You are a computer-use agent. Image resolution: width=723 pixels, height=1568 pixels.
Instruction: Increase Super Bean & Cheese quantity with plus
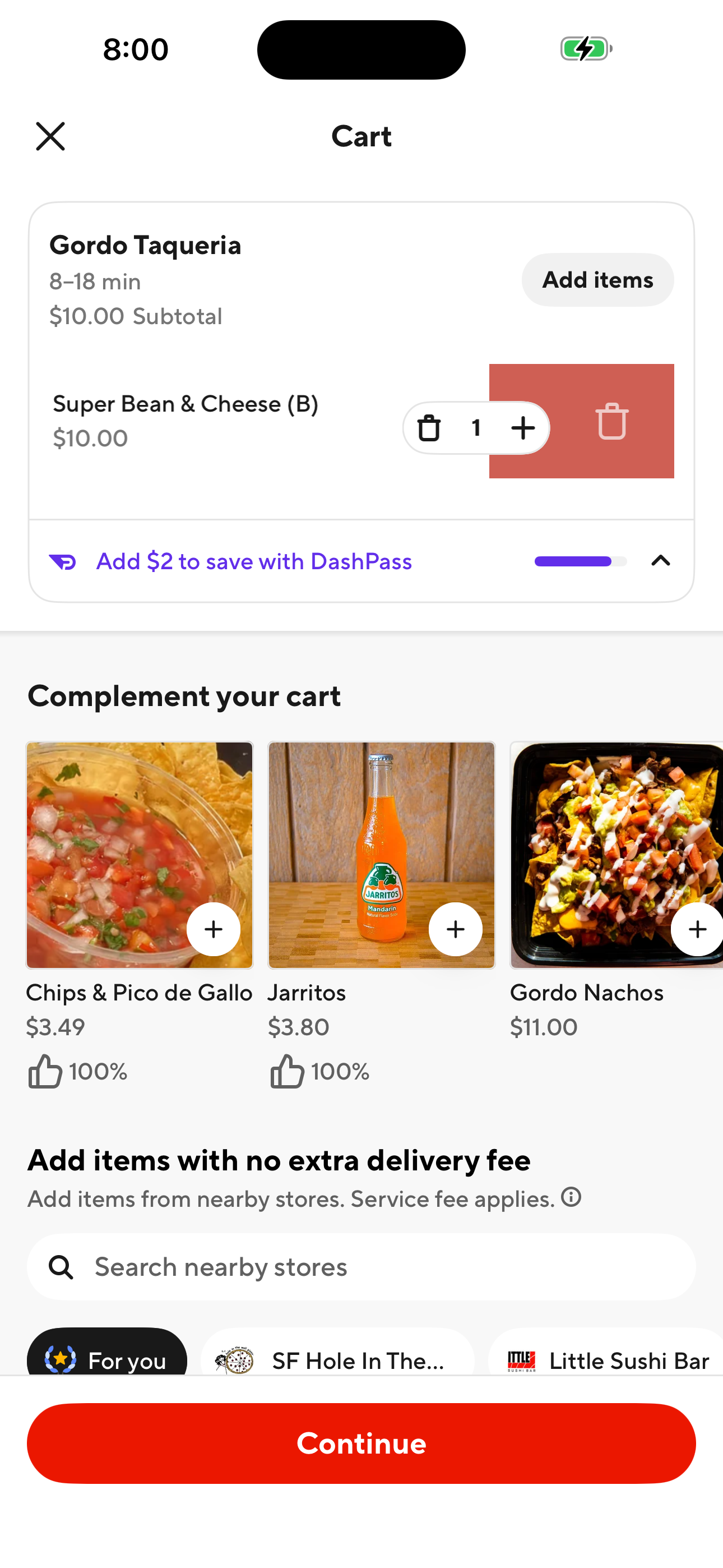[x=522, y=428]
